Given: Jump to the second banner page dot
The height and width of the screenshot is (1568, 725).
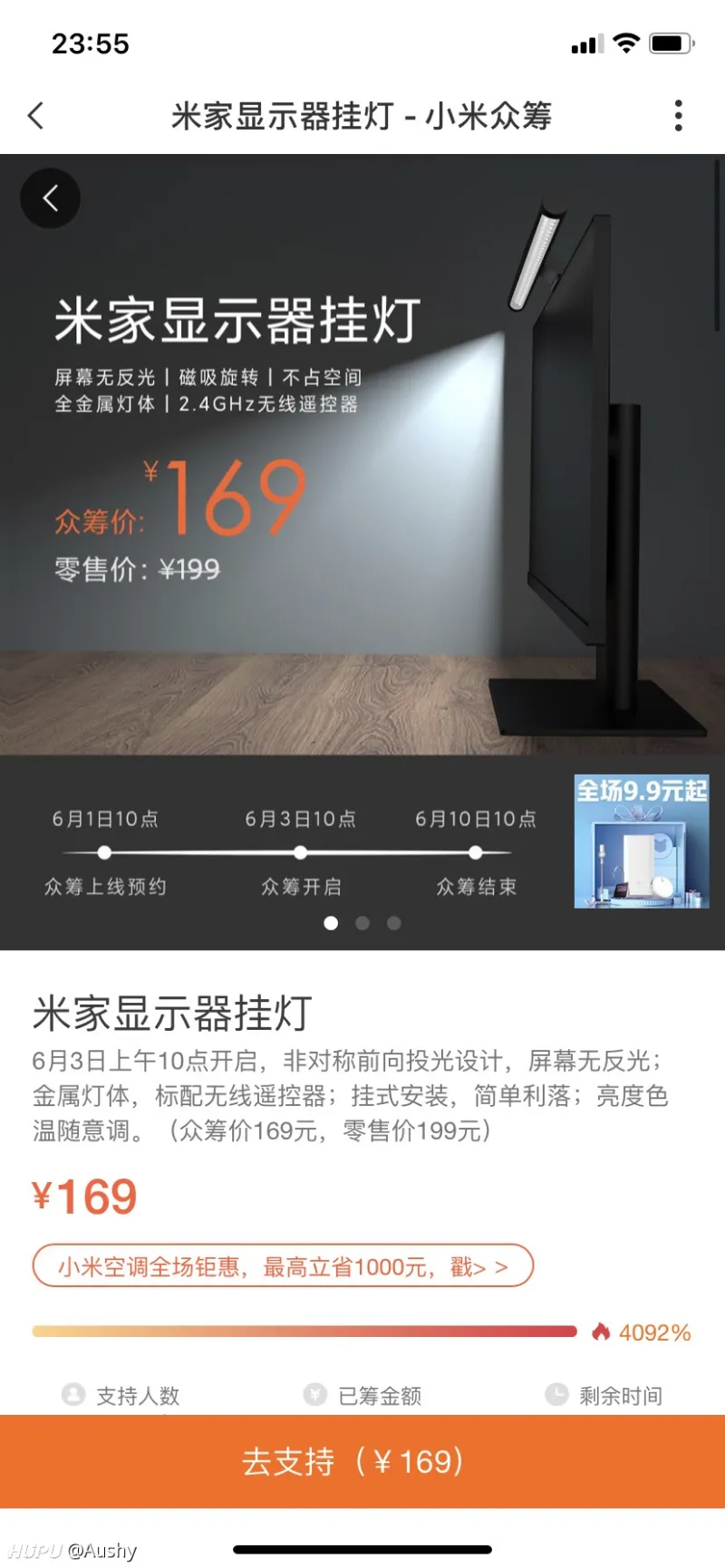Looking at the screenshot, I should (x=362, y=923).
